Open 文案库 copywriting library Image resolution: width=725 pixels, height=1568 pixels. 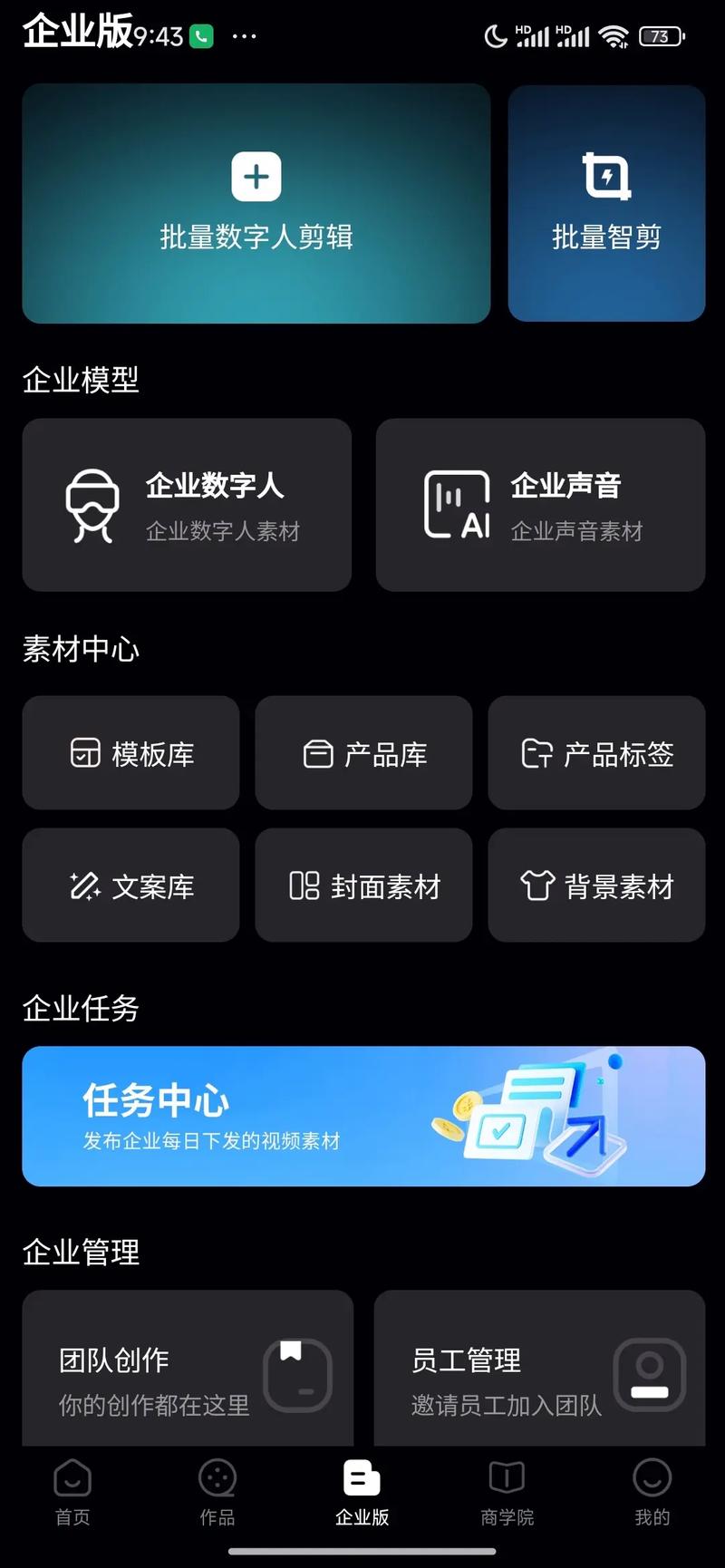(x=130, y=886)
